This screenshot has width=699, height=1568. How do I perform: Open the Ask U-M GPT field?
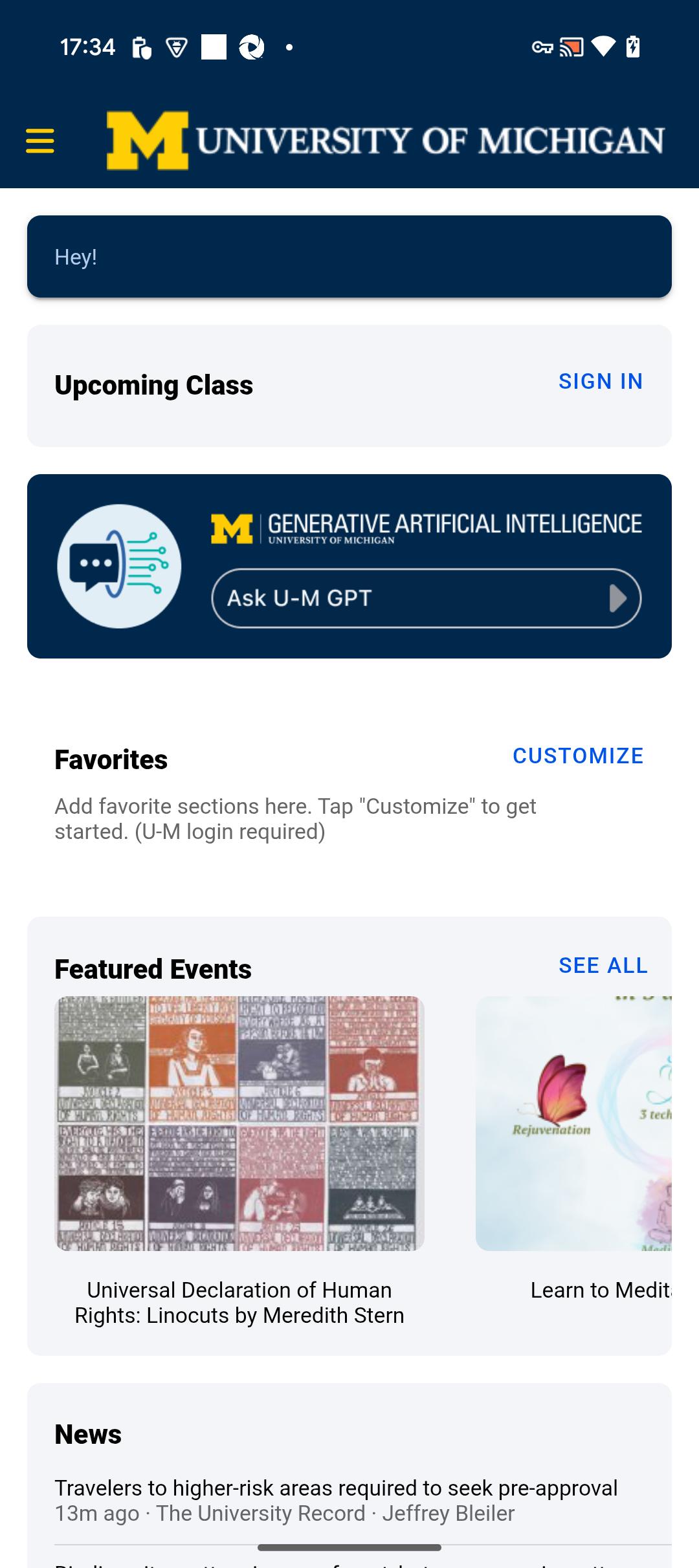click(x=426, y=598)
